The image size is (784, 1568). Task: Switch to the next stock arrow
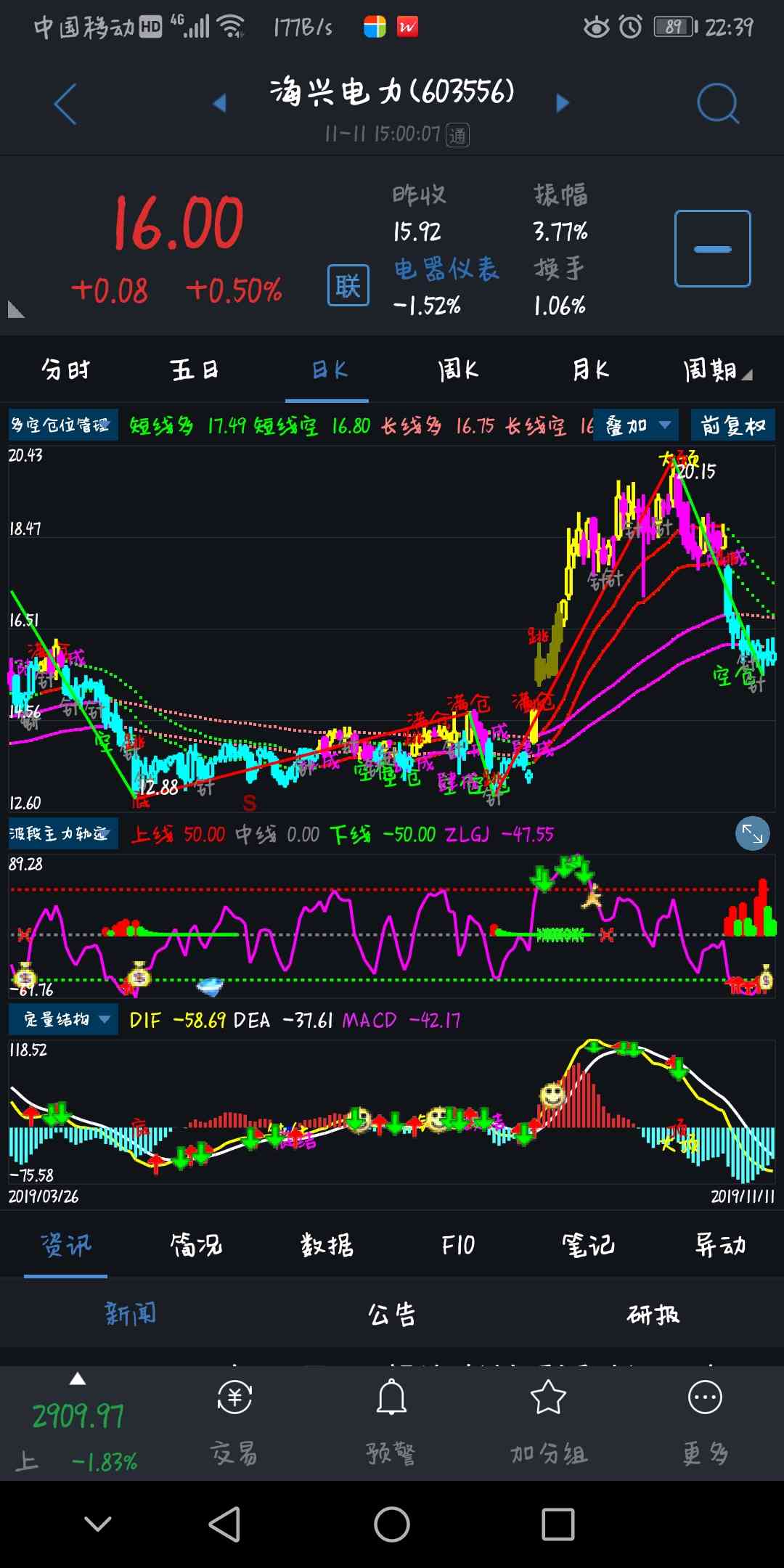563,103
